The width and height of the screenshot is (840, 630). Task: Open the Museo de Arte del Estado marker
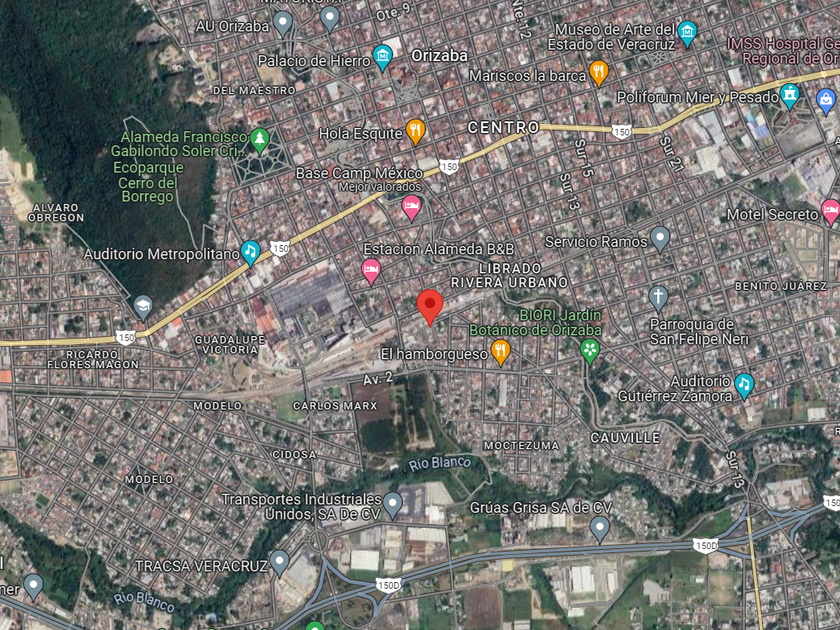[x=687, y=34]
